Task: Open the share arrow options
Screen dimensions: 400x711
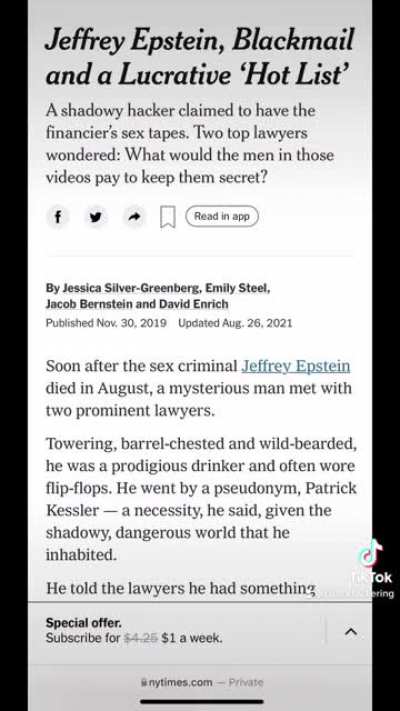Action: pyautogui.click(x=134, y=217)
